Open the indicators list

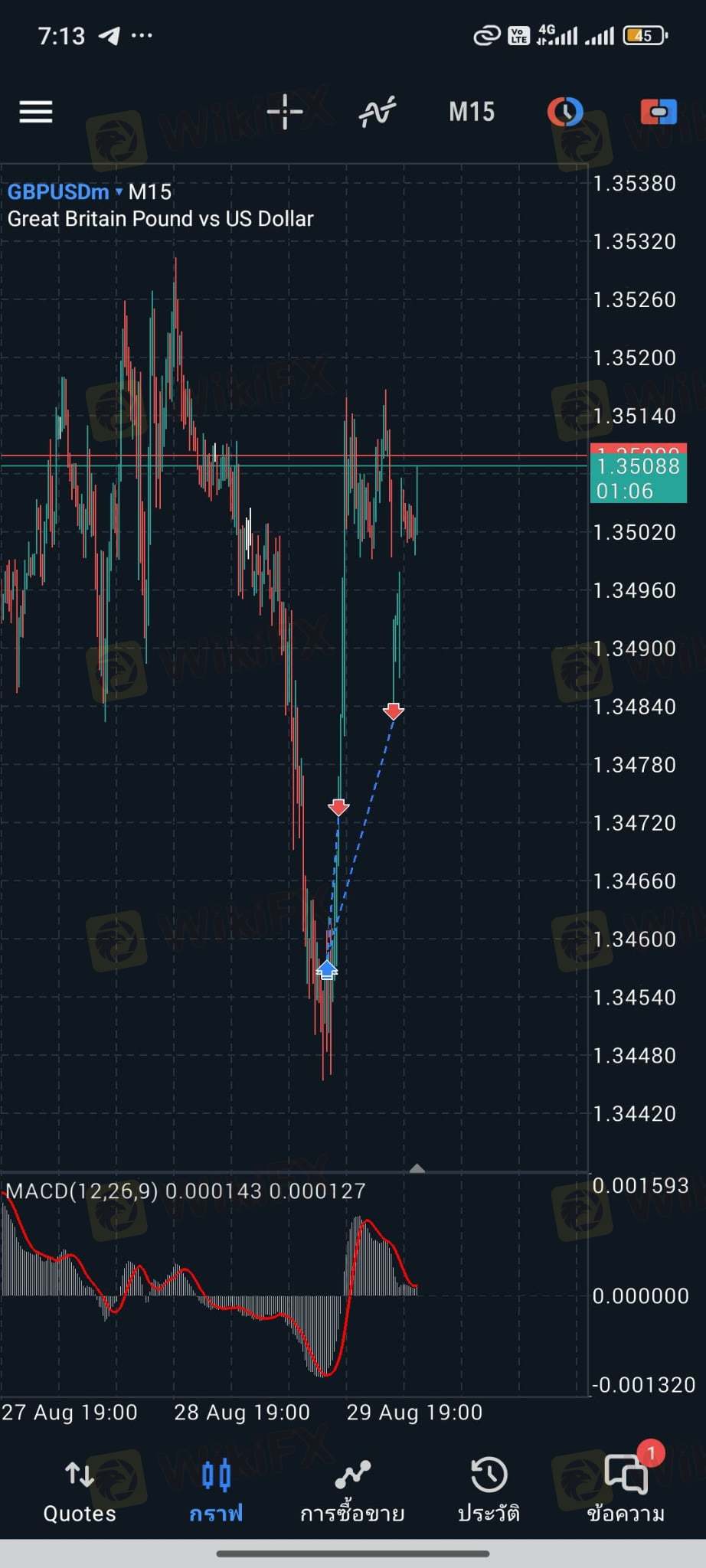click(378, 113)
